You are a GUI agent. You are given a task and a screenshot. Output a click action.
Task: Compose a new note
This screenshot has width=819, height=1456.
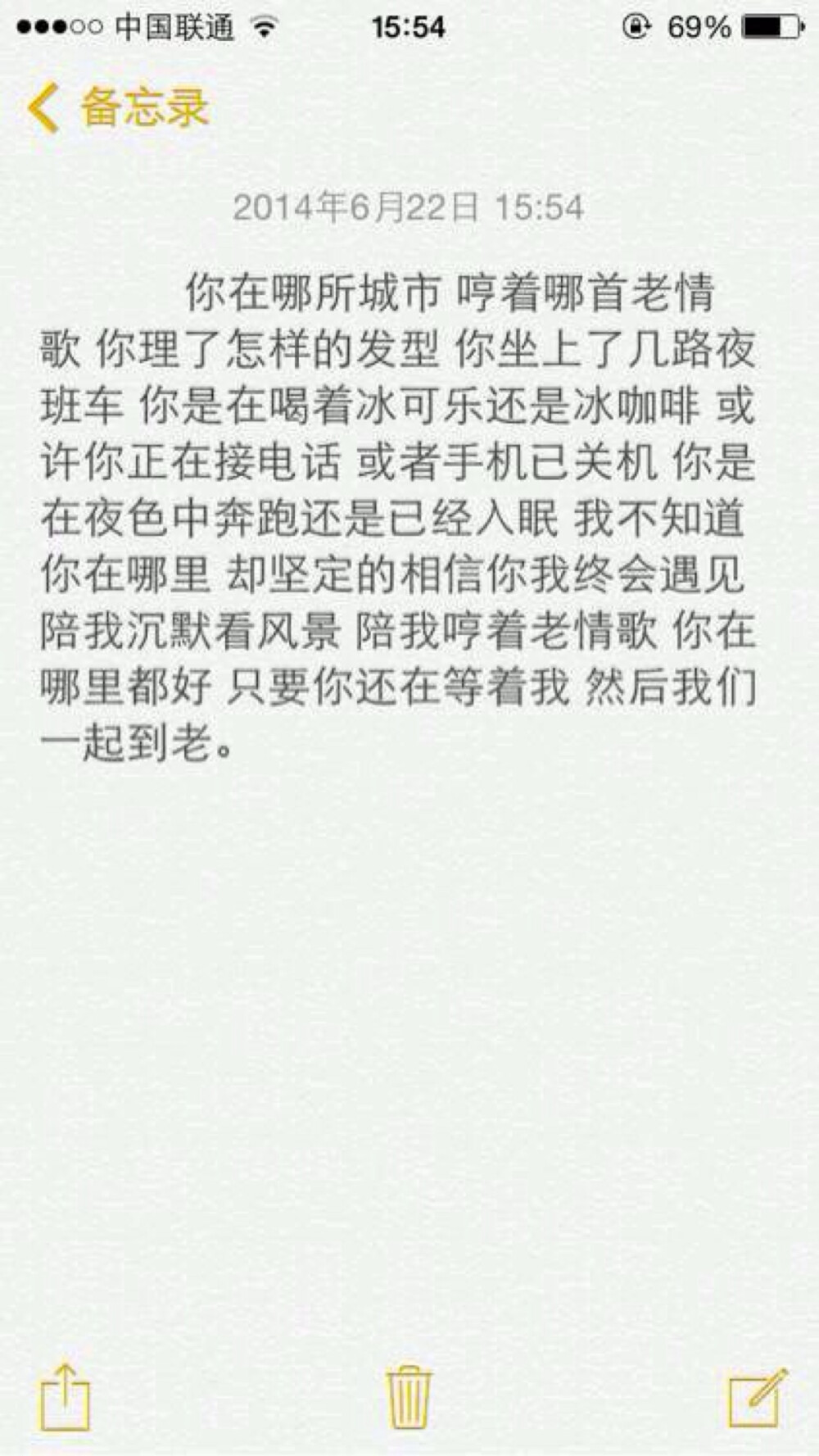click(x=757, y=1395)
